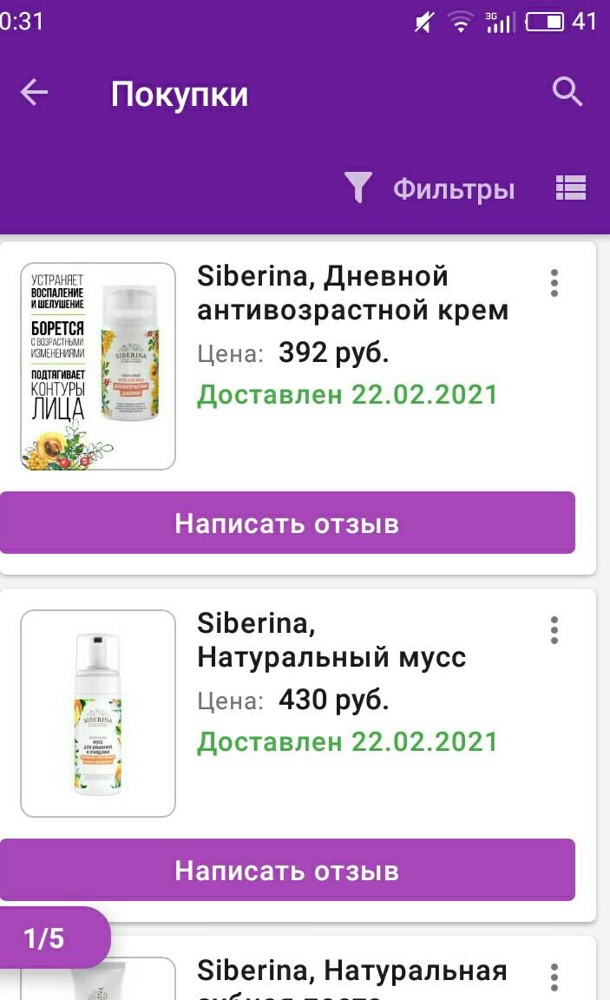View the Натуральный мусс product image
This screenshot has height=1000, width=610.
tap(98, 713)
